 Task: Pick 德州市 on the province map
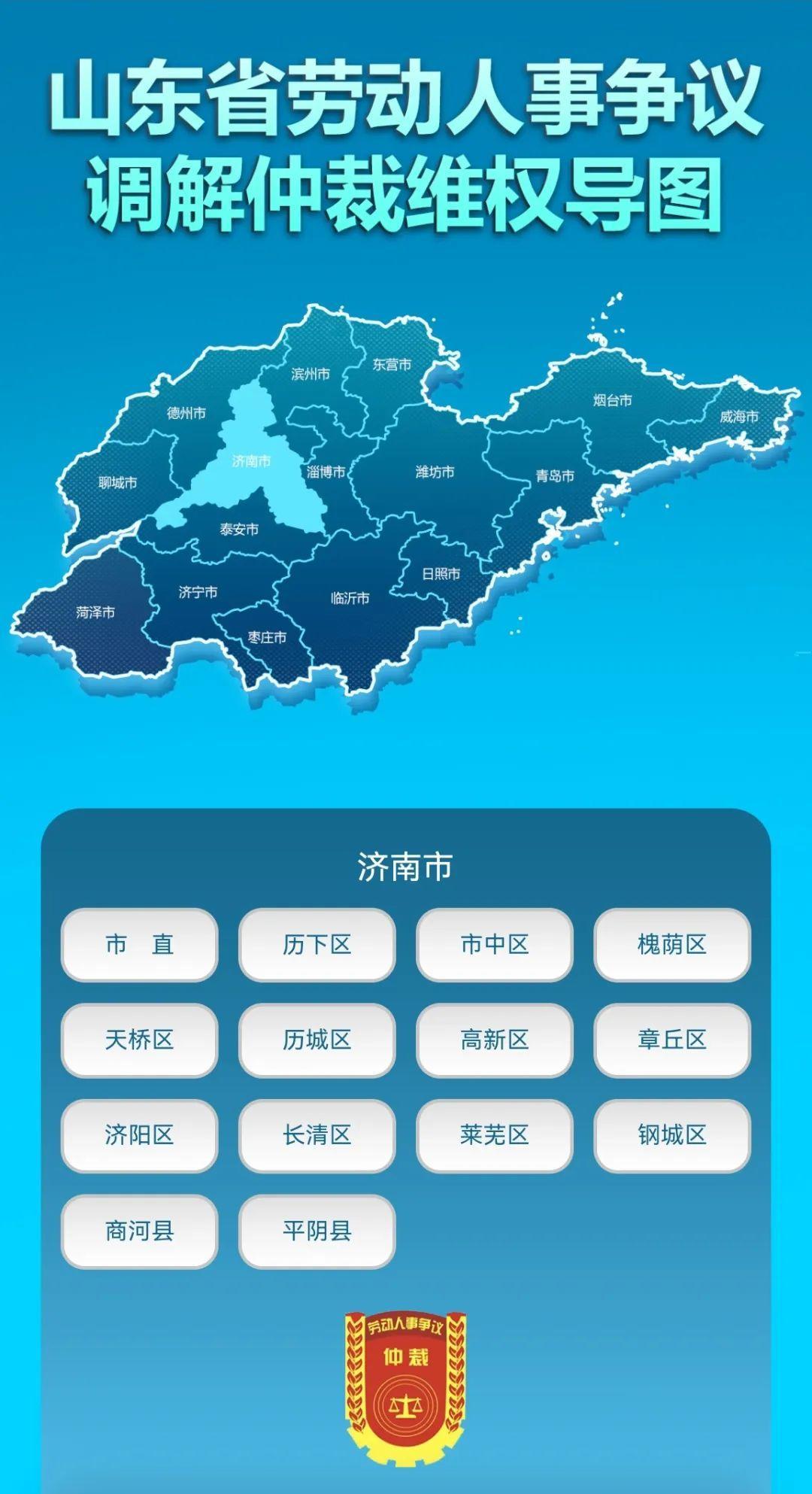pyautogui.click(x=186, y=414)
